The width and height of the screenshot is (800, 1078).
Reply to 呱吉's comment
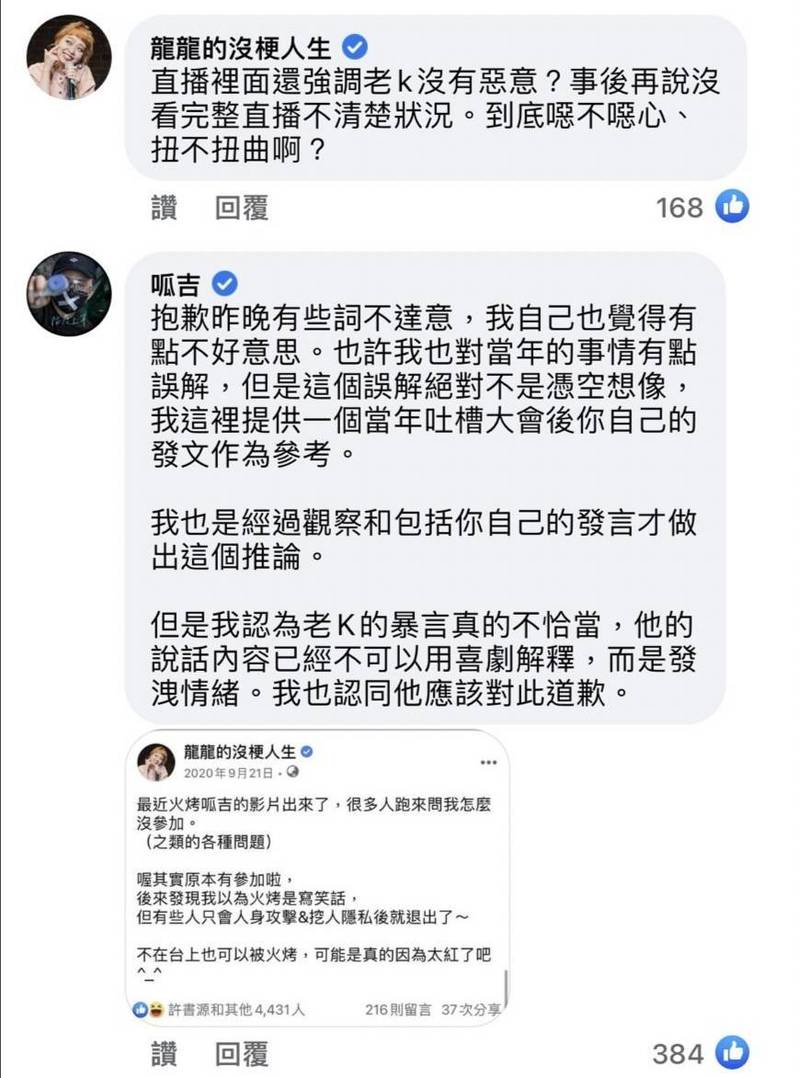(x=243, y=1053)
